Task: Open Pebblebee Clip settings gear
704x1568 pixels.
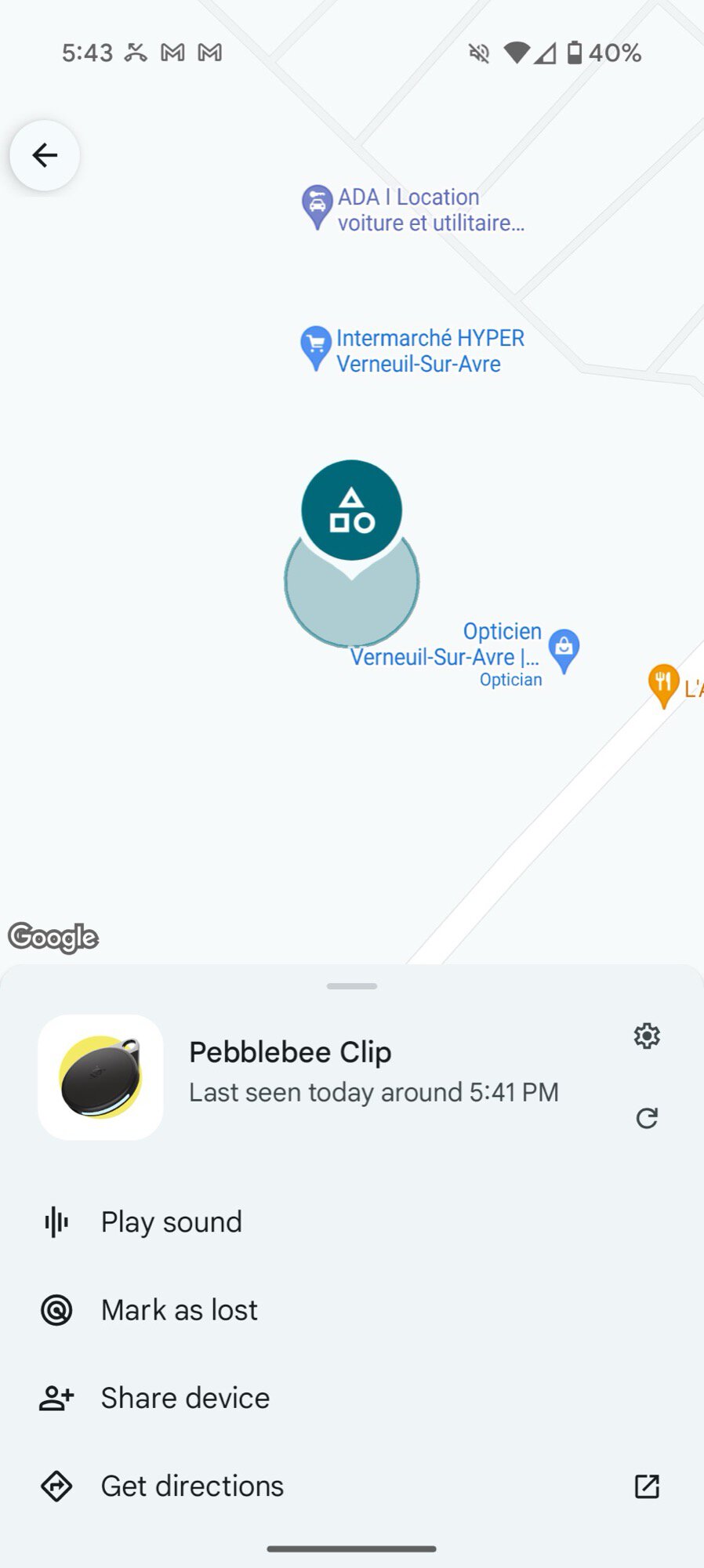Action: 647,1036
